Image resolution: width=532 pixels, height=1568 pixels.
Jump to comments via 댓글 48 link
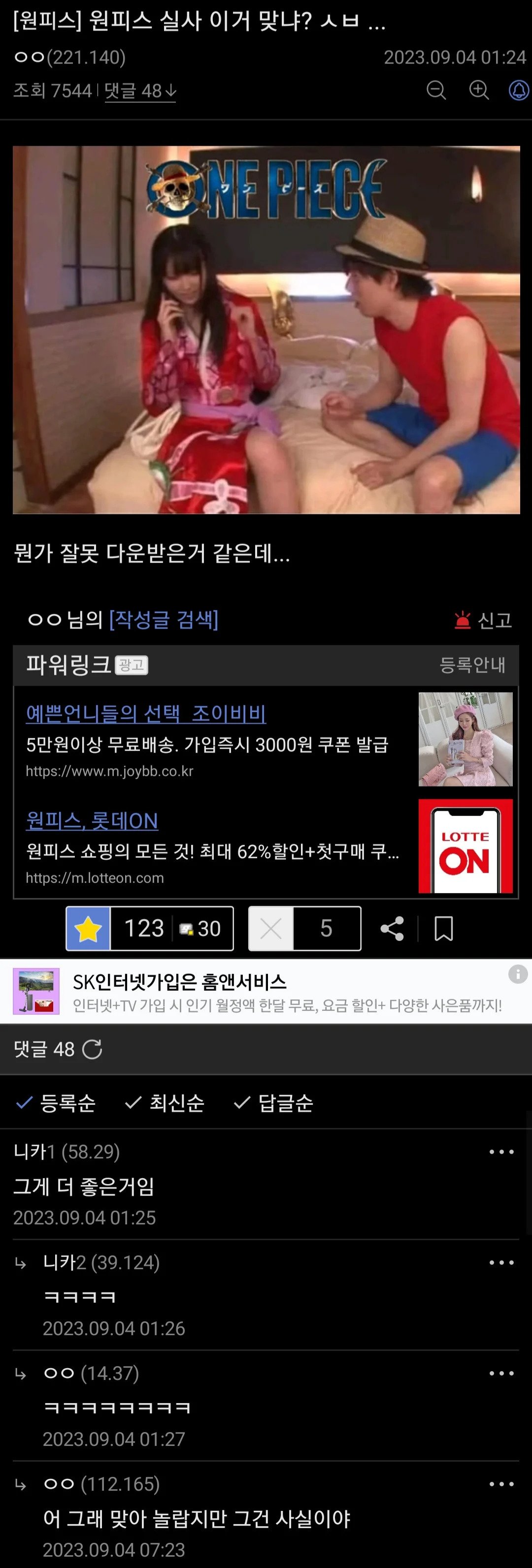pos(140,91)
